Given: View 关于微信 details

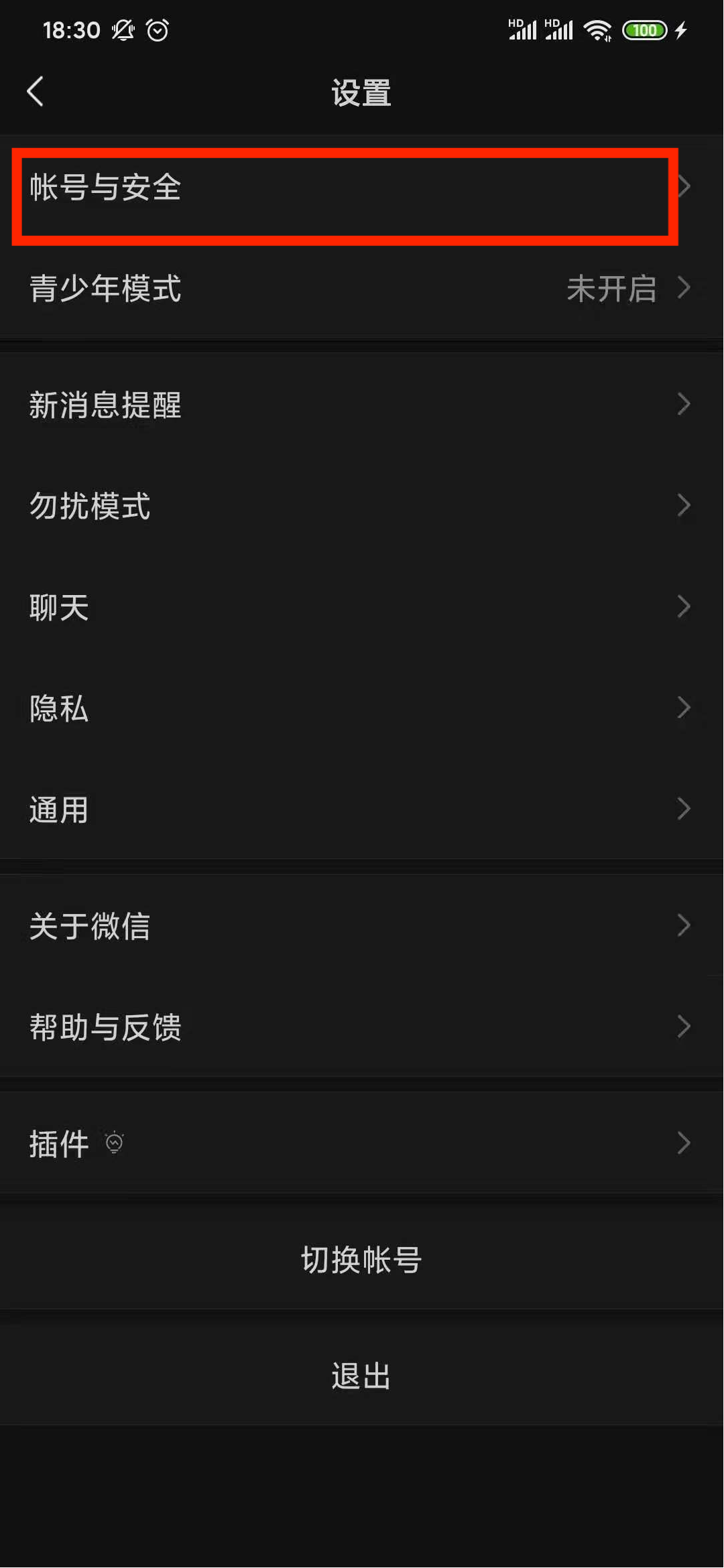Looking at the screenshot, I should 362,926.
